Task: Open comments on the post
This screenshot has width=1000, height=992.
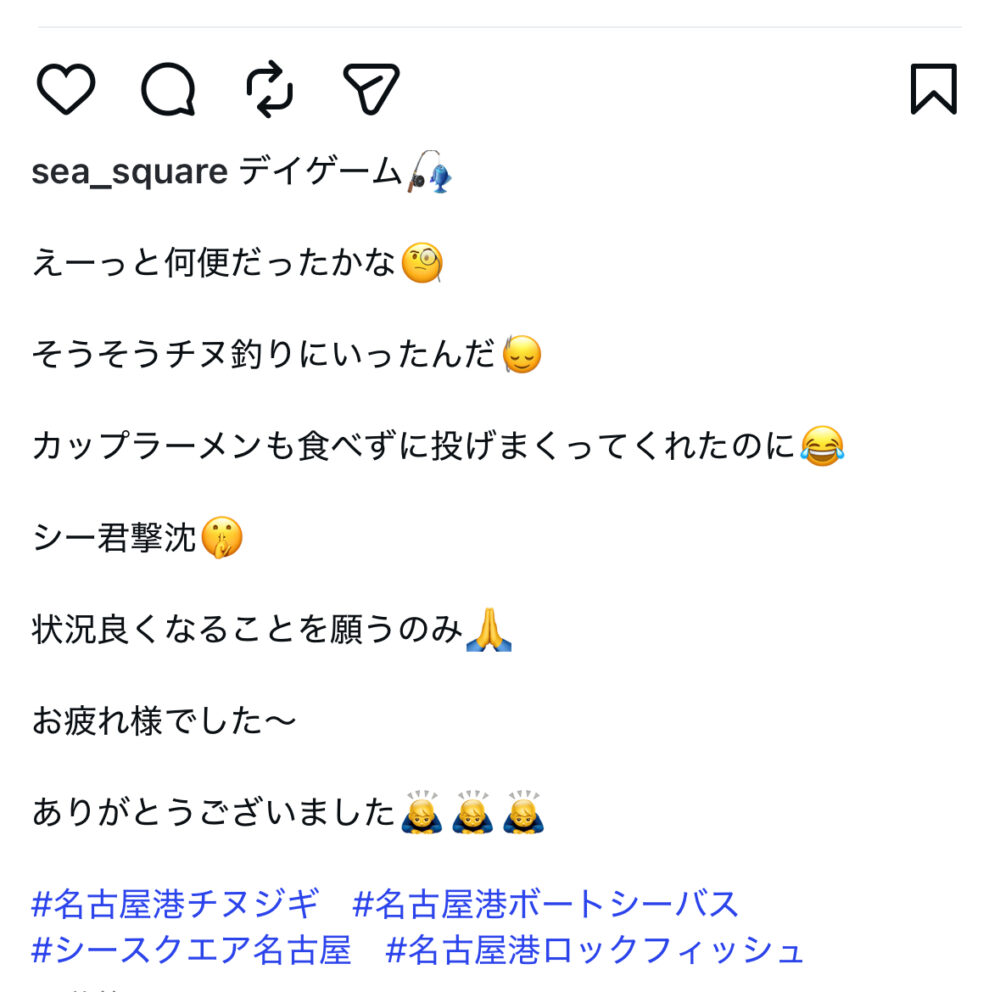Action: click(x=168, y=90)
